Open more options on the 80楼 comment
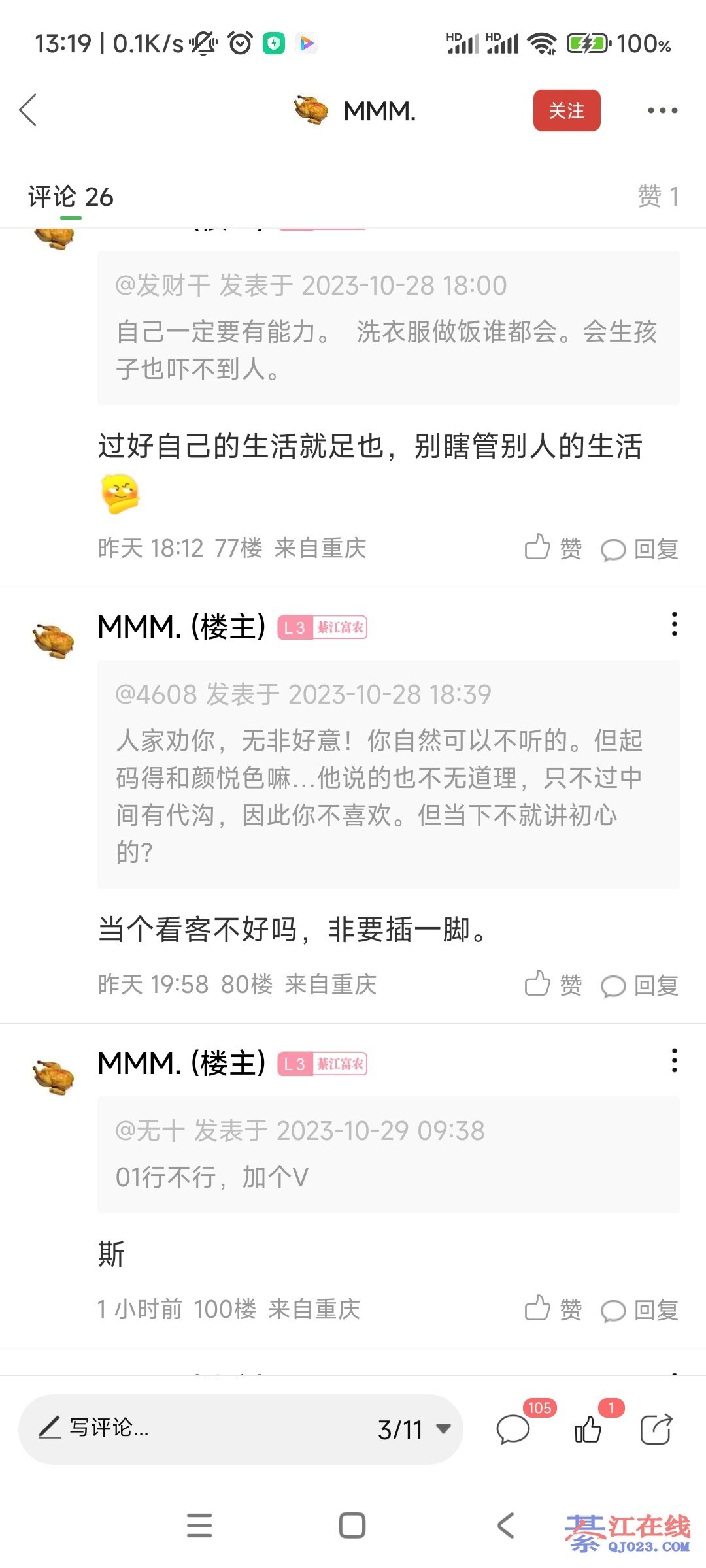706x1568 pixels. pyautogui.click(x=674, y=625)
